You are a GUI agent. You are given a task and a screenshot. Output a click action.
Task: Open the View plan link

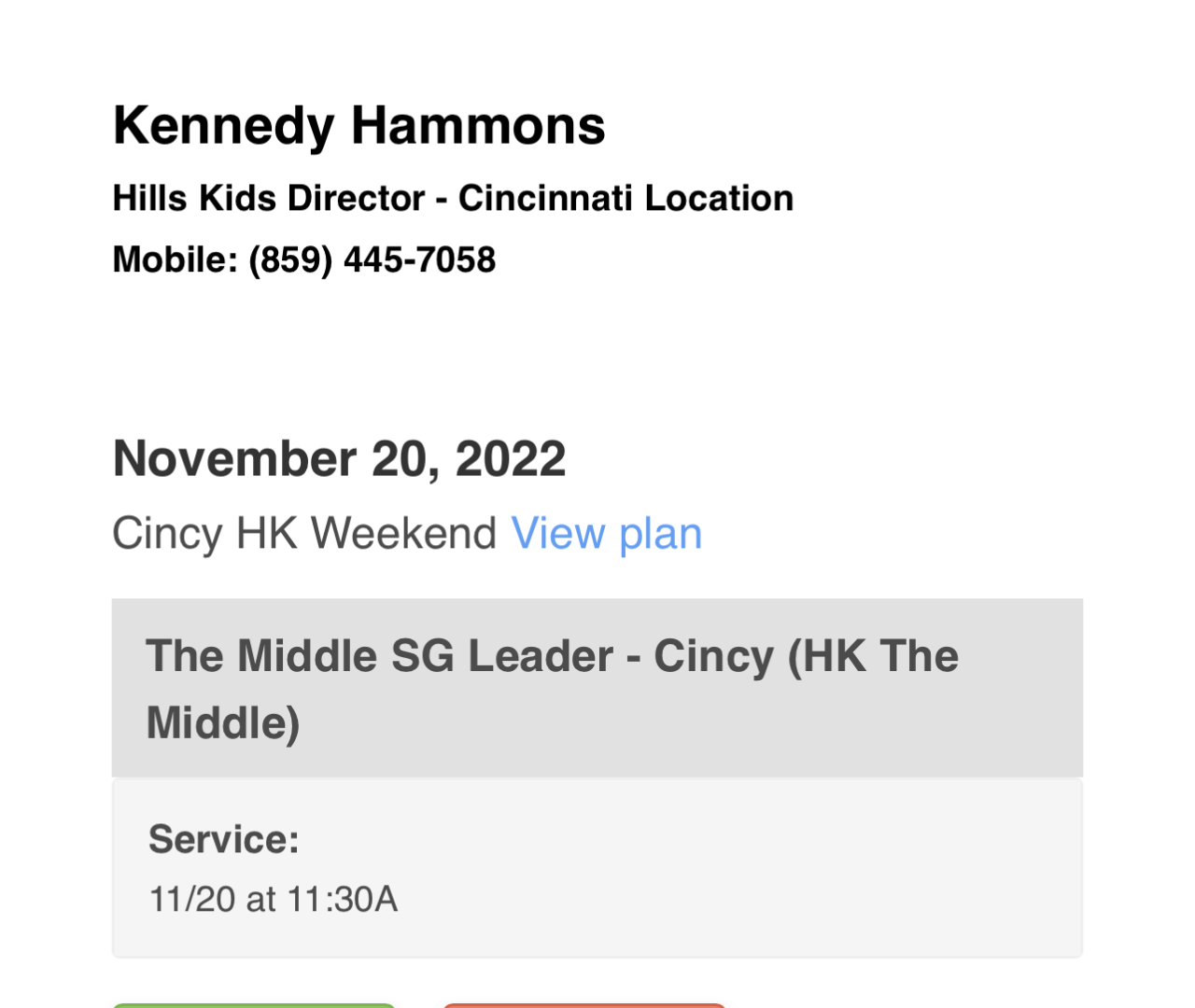[606, 535]
